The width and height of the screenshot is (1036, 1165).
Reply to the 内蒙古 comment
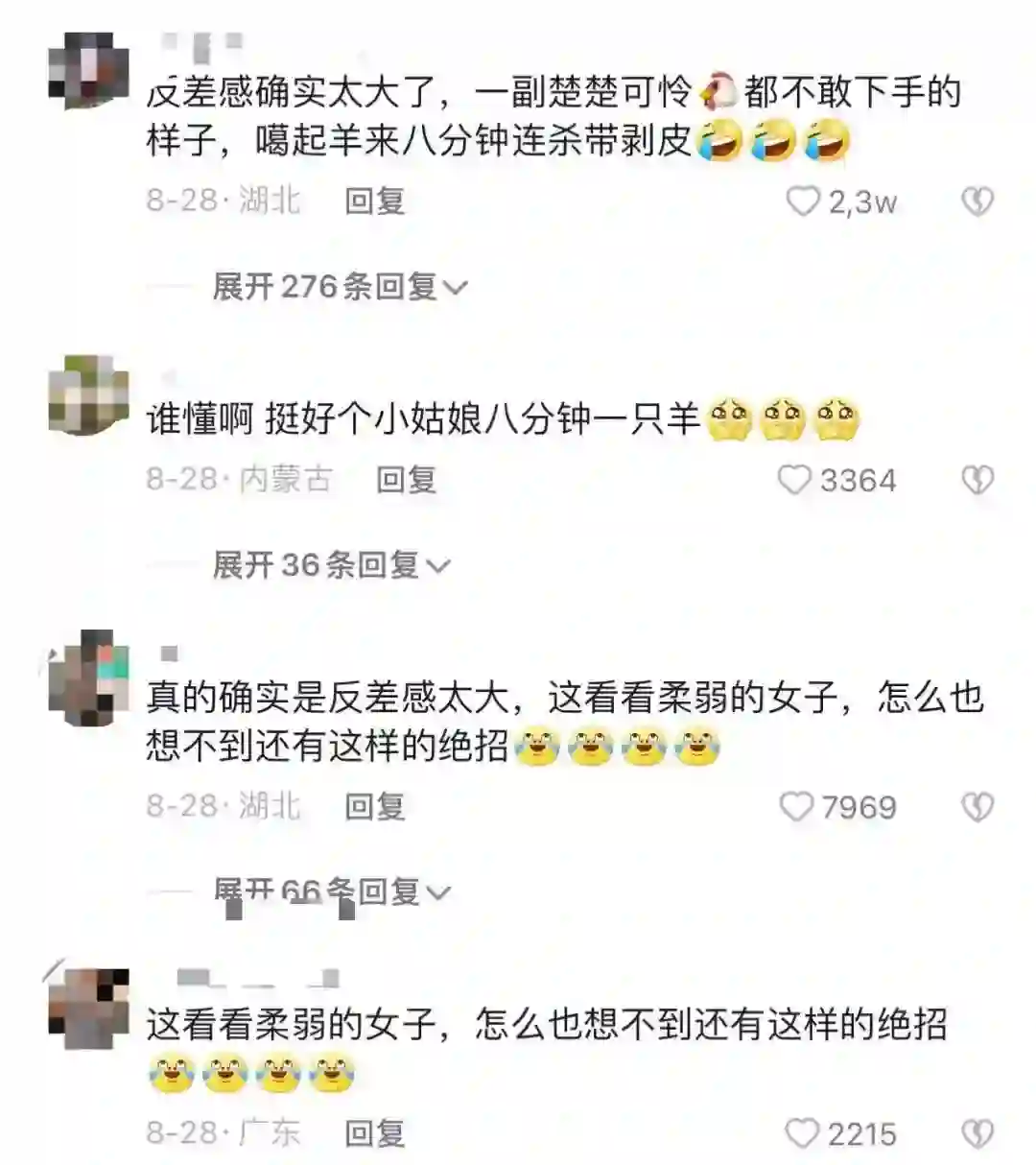pos(406,480)
